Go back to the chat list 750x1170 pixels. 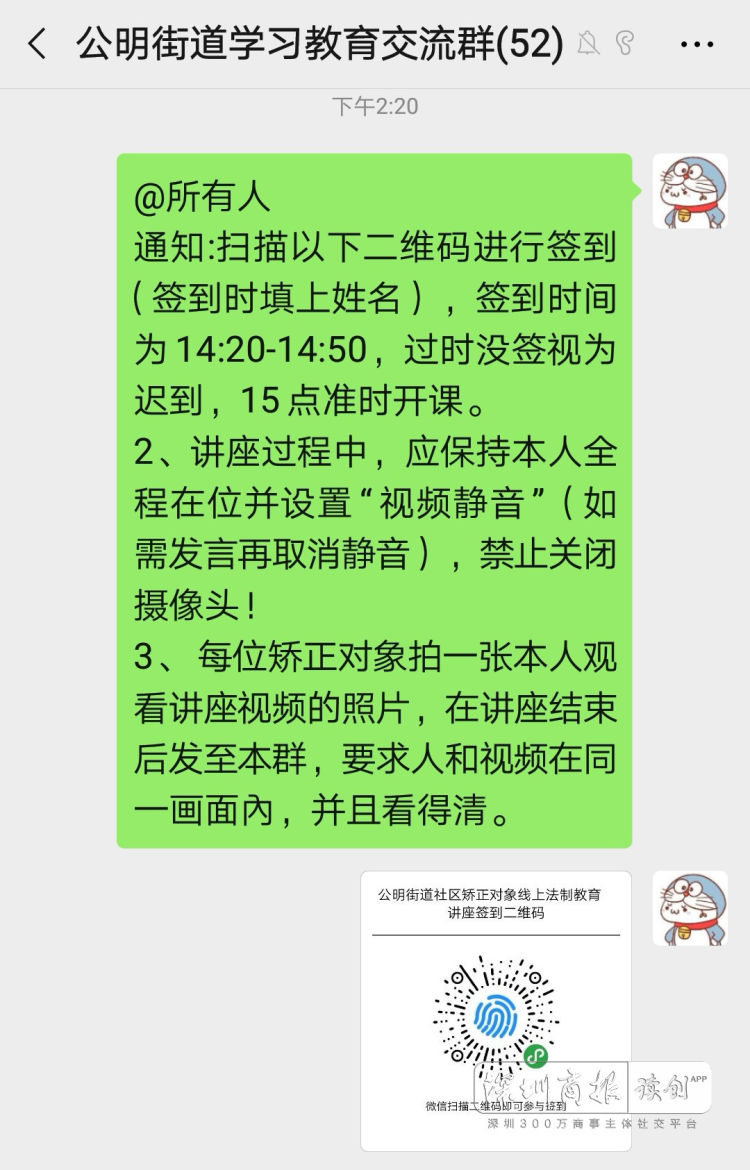point(37,44)
